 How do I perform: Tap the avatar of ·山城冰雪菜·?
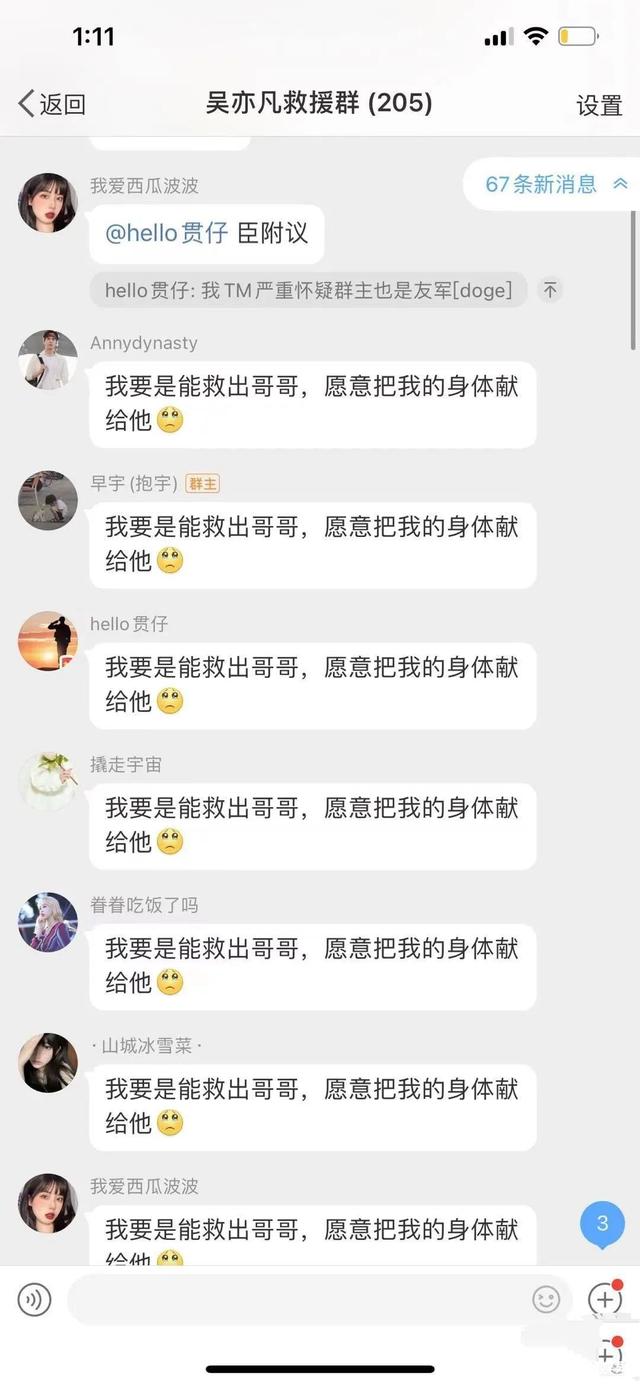[x=48, y=1063]
